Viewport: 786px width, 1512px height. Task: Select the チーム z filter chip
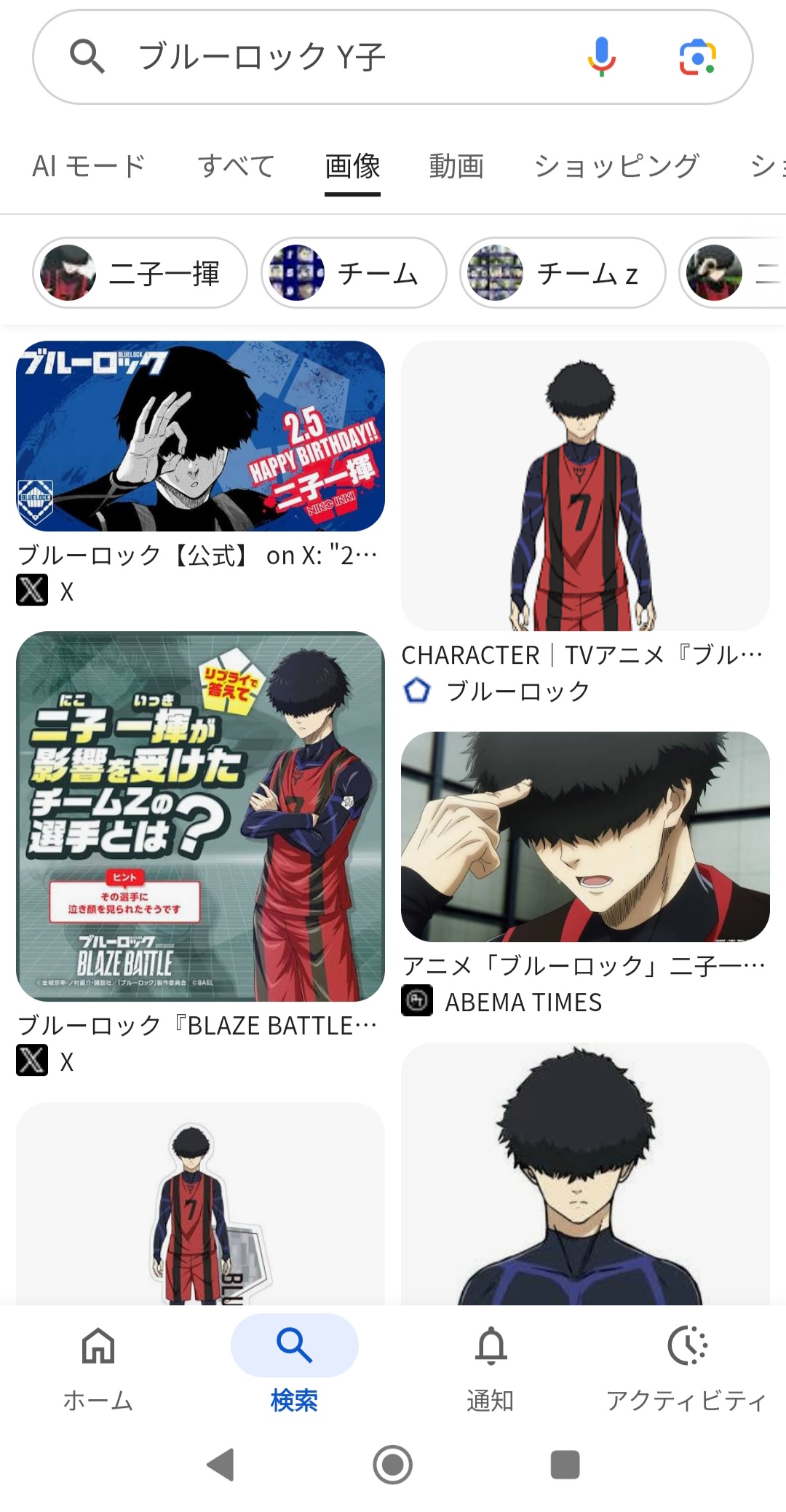click(563, 273)
